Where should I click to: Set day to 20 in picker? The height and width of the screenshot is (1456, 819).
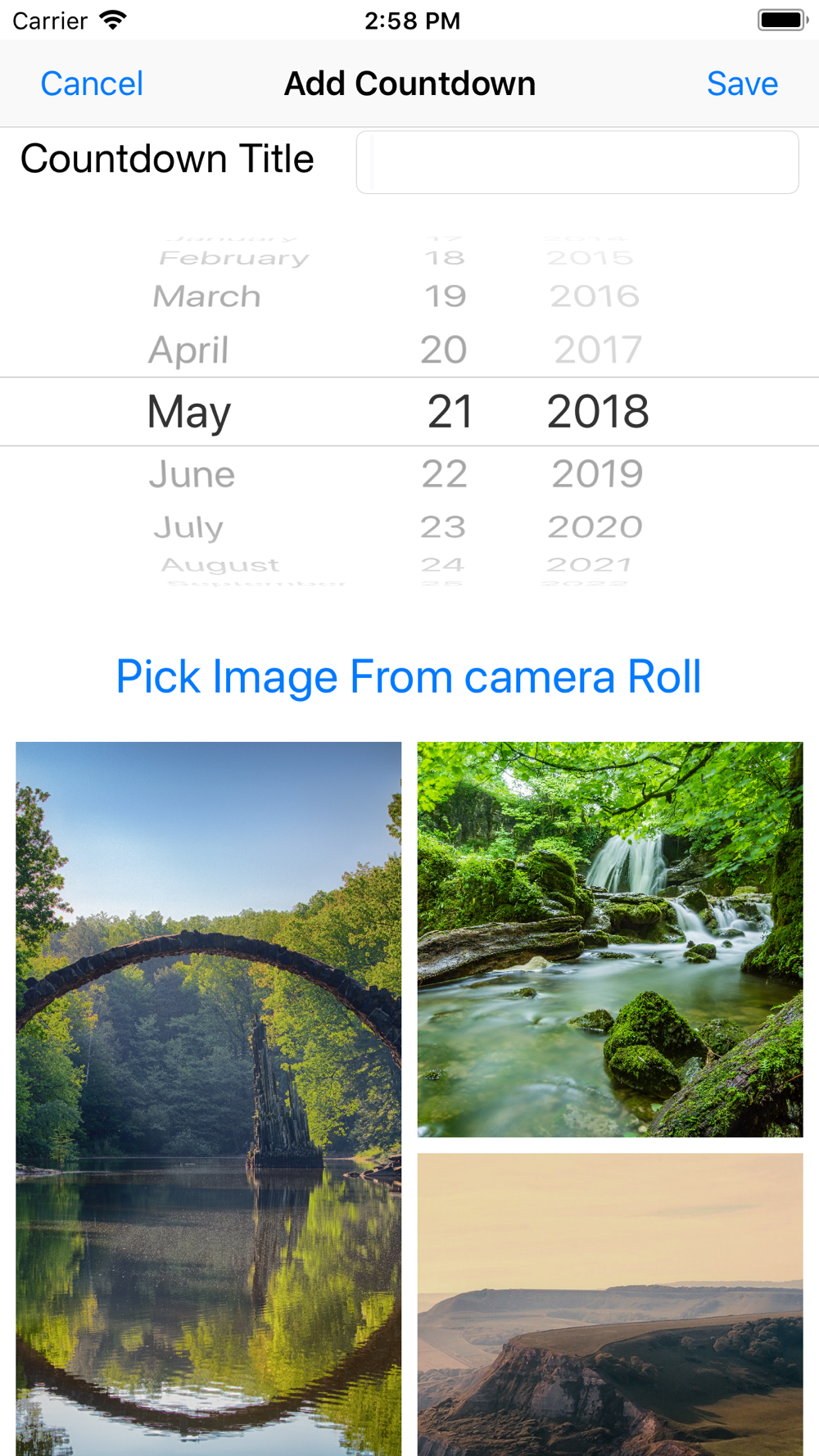[444, 350]
